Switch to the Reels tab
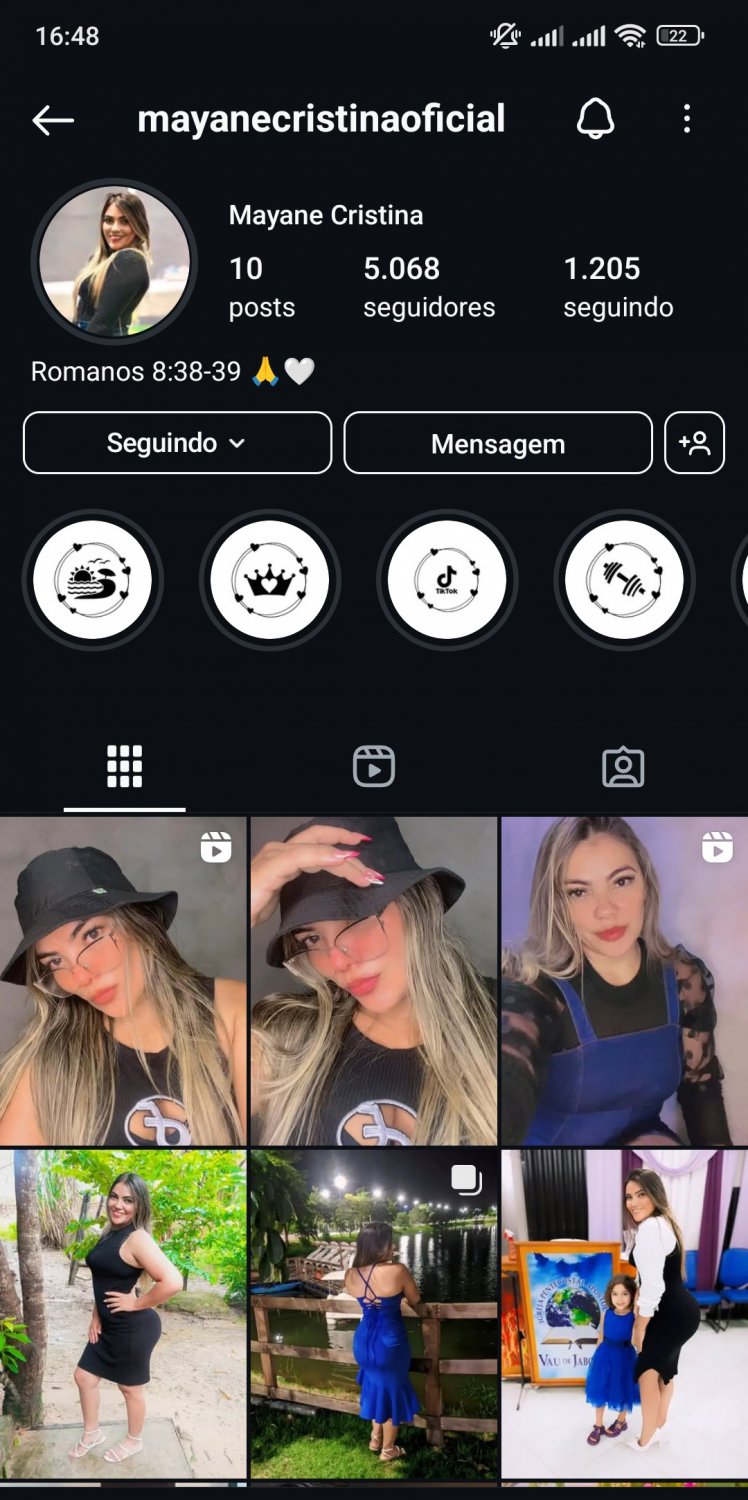The width and height of the screenshot is (748, 1500). pos(374,767)
